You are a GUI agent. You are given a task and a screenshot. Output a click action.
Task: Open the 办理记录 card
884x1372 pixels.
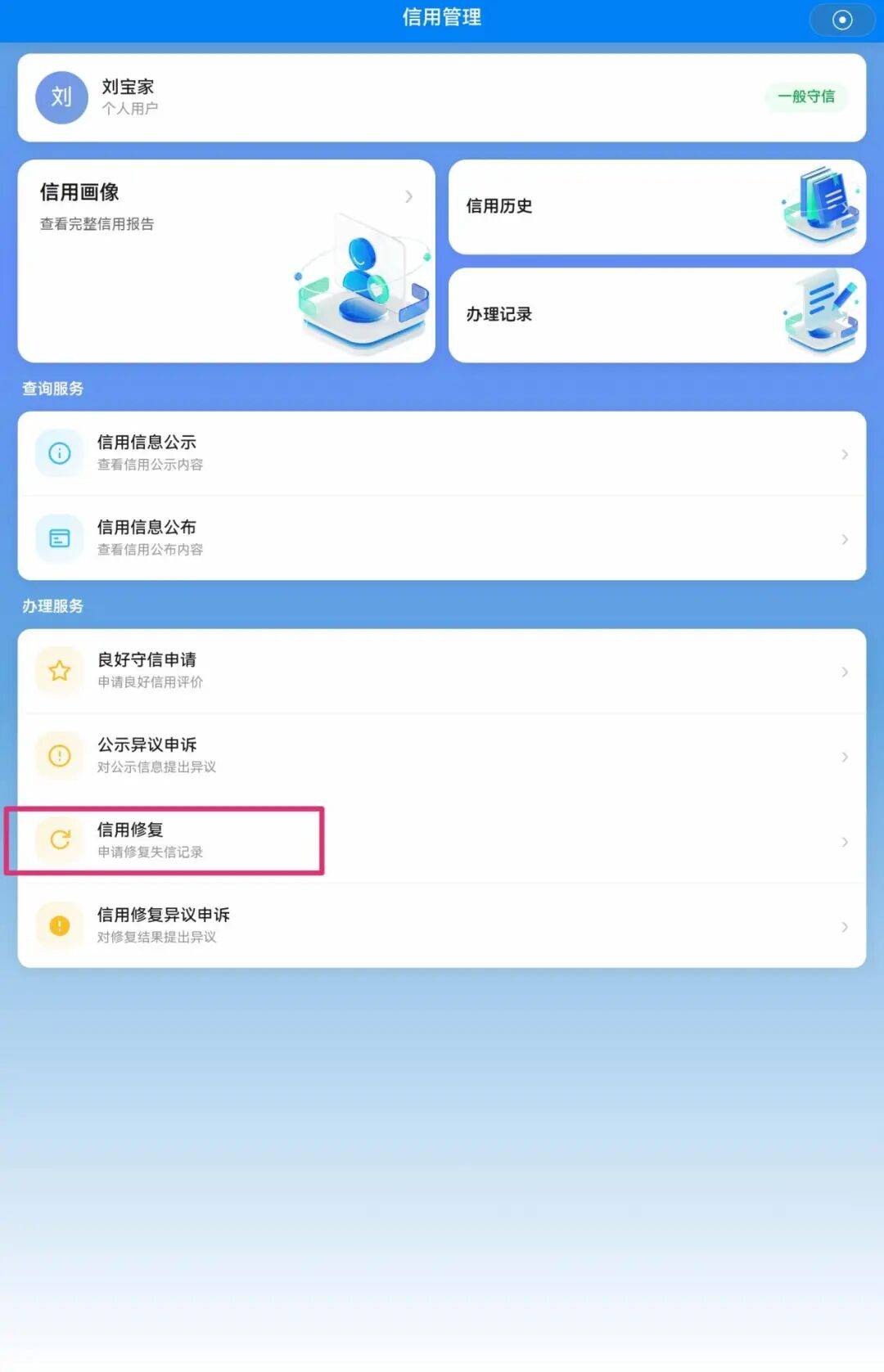click(656, 315)
